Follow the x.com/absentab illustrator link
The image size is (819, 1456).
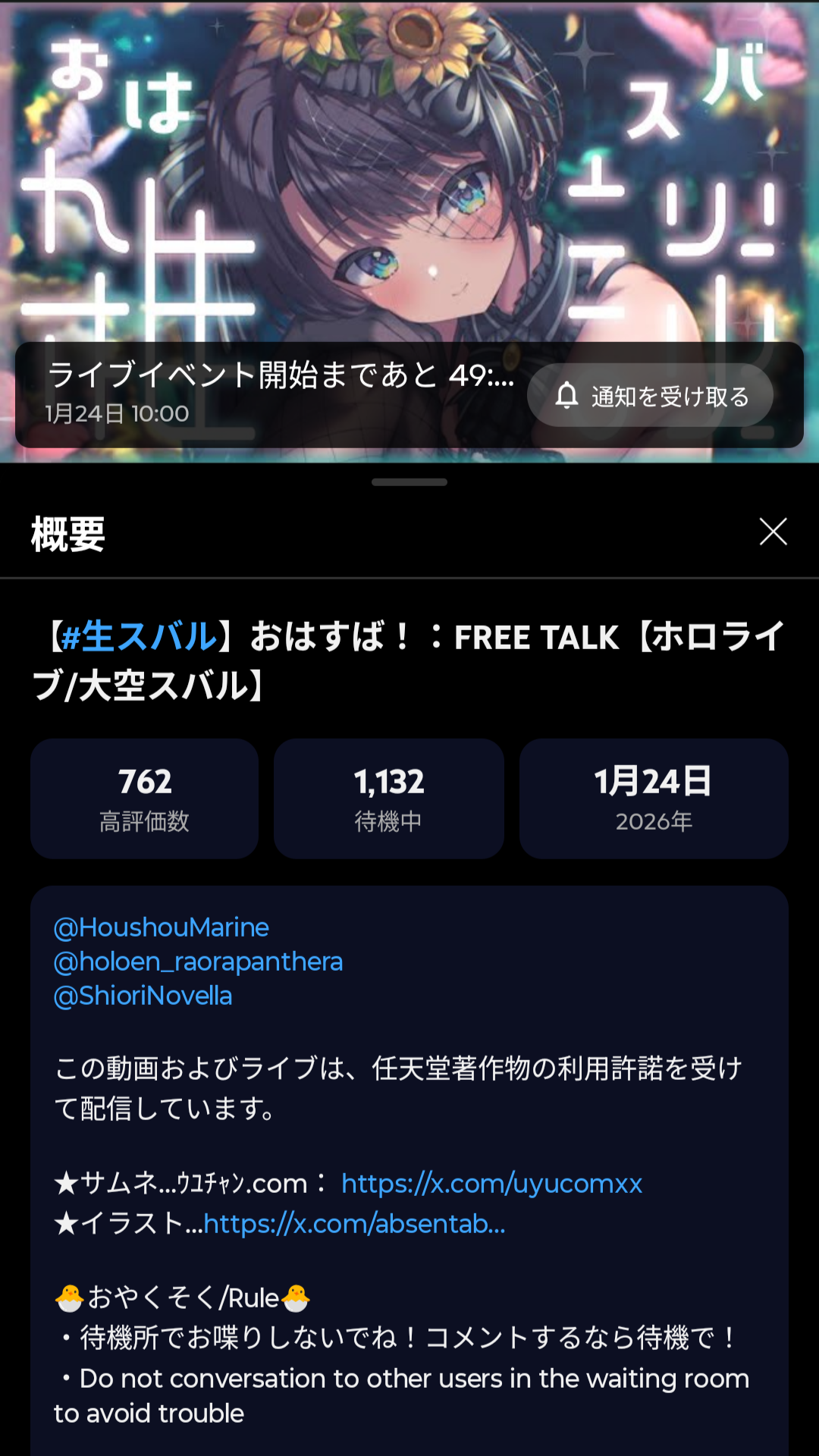[354, 1223]
